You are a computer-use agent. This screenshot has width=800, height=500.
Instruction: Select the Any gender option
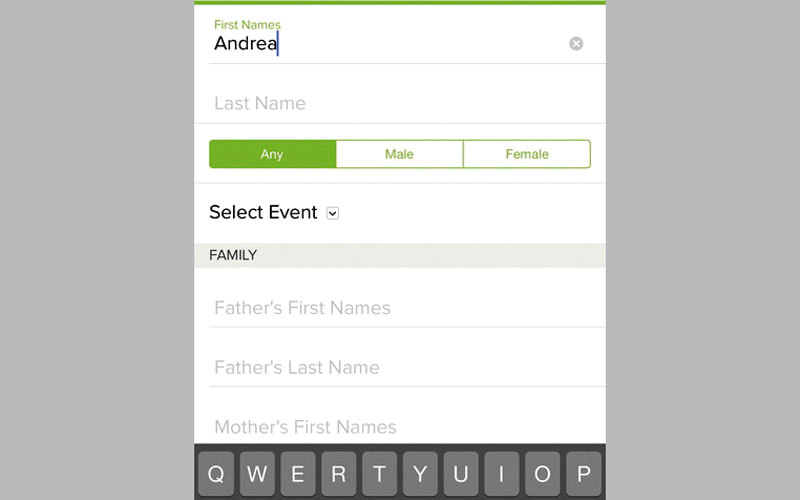pyautogui.click(x=272, y=154)
